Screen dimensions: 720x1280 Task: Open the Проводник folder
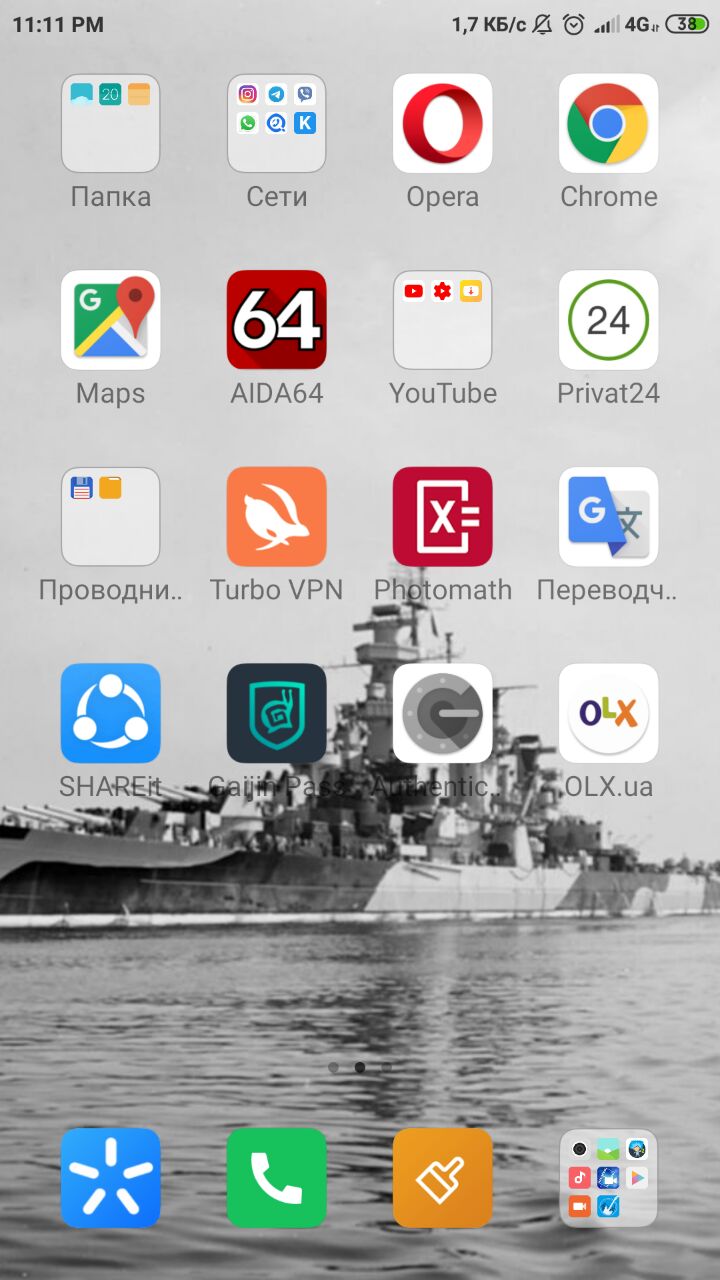coord(110,516)
